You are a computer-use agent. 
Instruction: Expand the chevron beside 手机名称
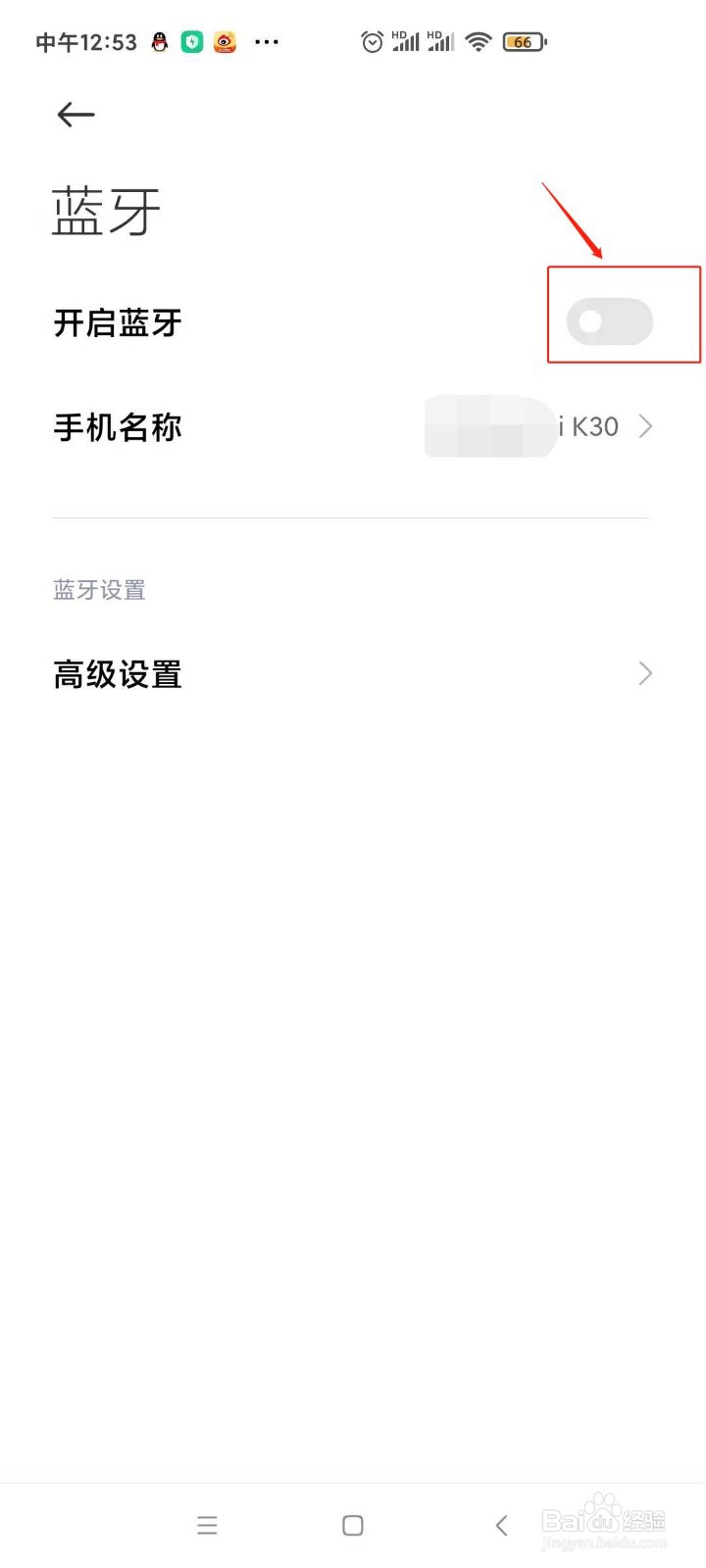coord(645,426)
